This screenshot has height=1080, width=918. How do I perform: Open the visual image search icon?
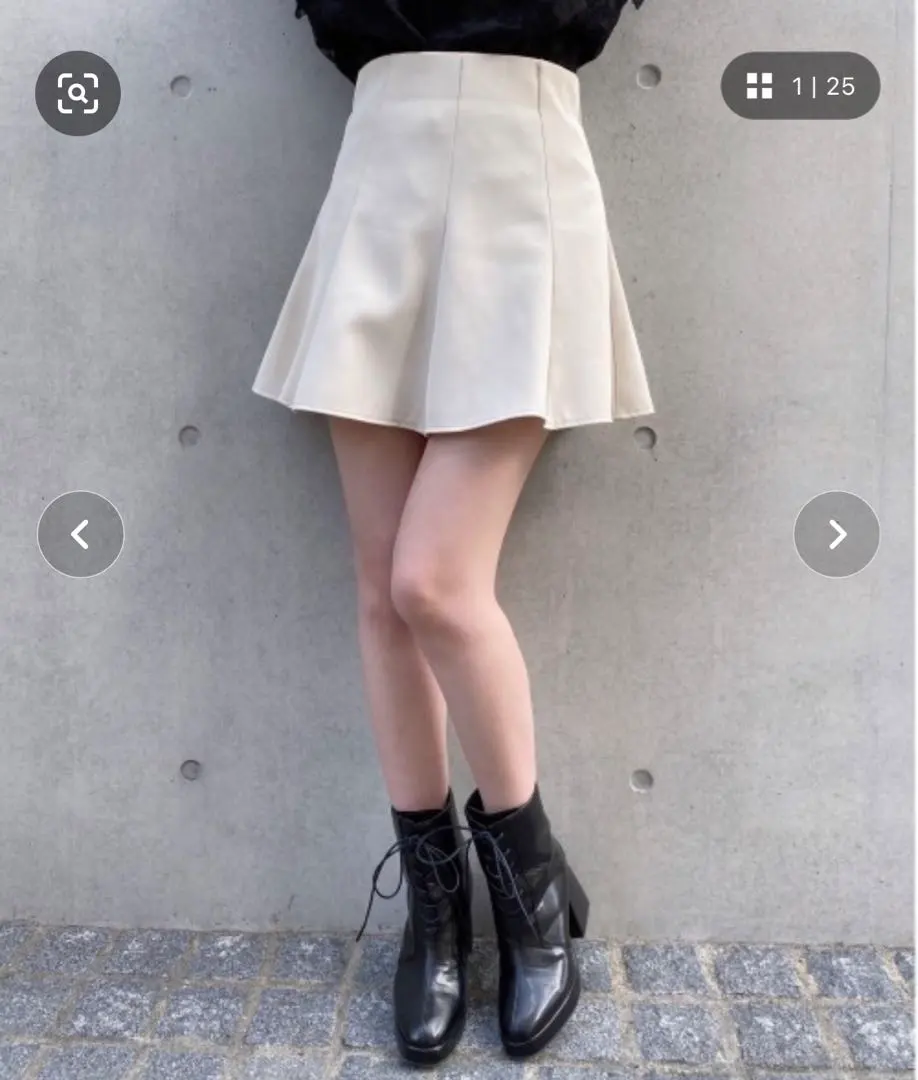(78, 93)
